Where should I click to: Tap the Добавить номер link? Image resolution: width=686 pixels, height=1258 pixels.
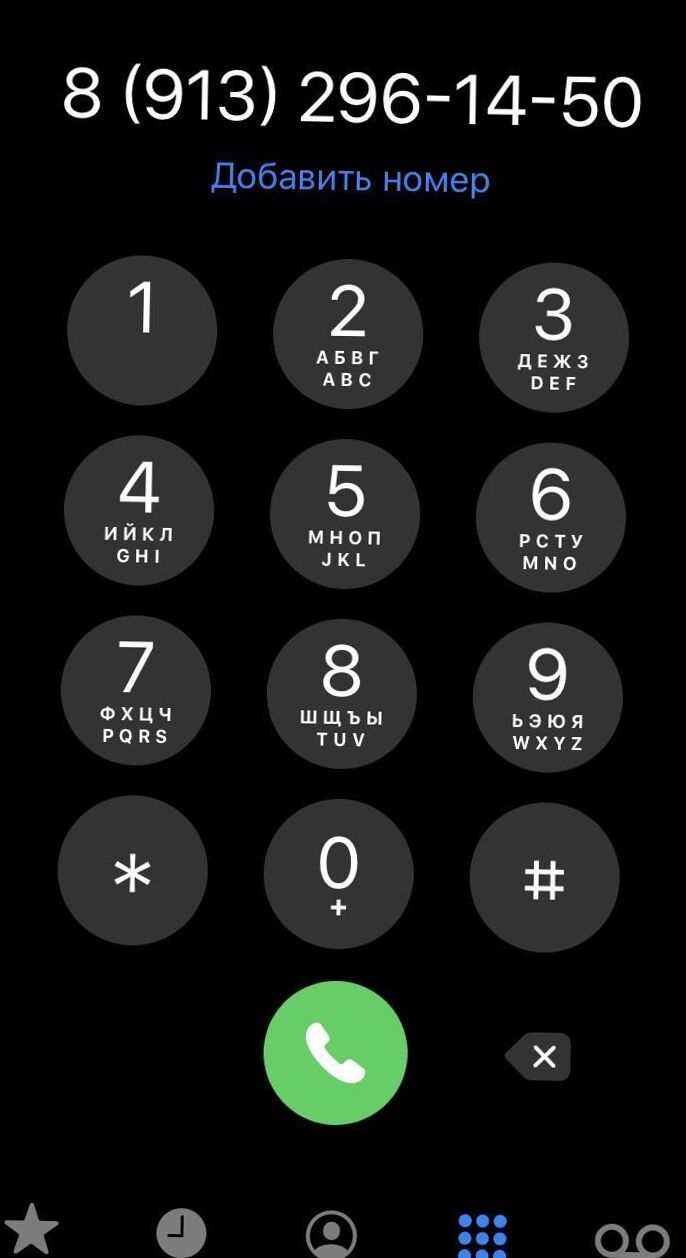pos(350,178)
